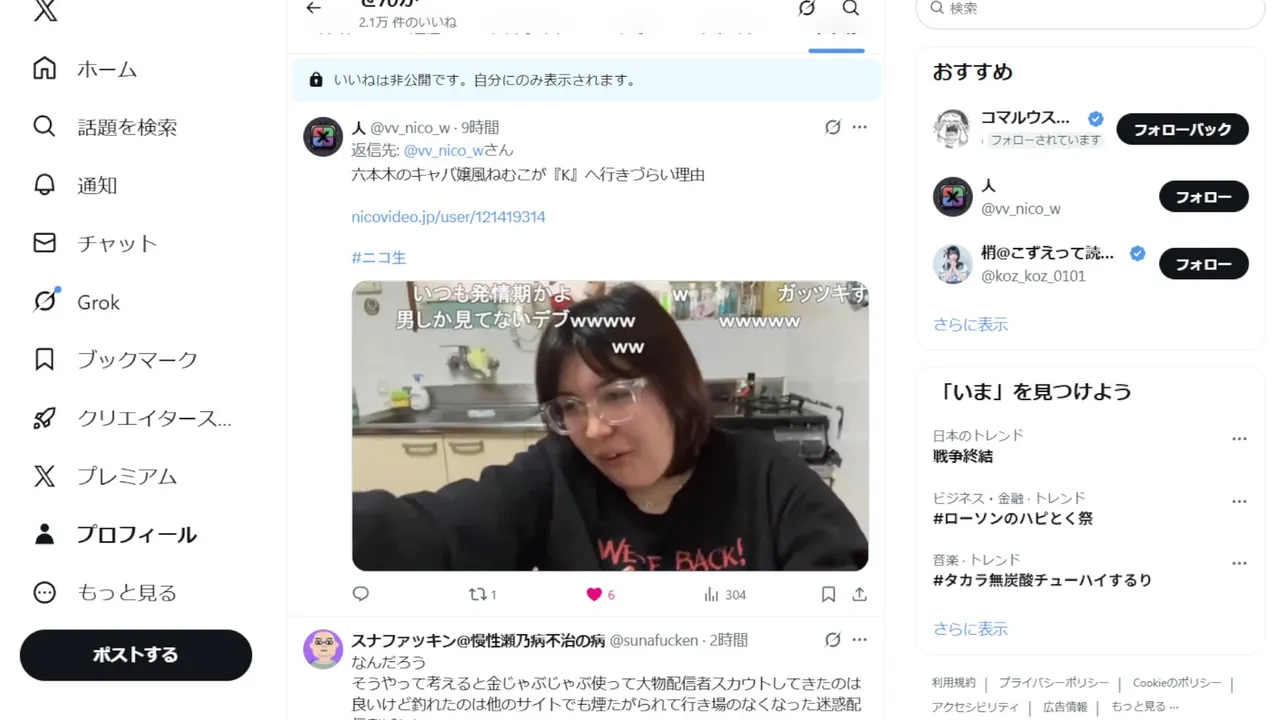Bookmark vv_nico_w's post
The image size is (1280, 720).
[x=828, y=594]
